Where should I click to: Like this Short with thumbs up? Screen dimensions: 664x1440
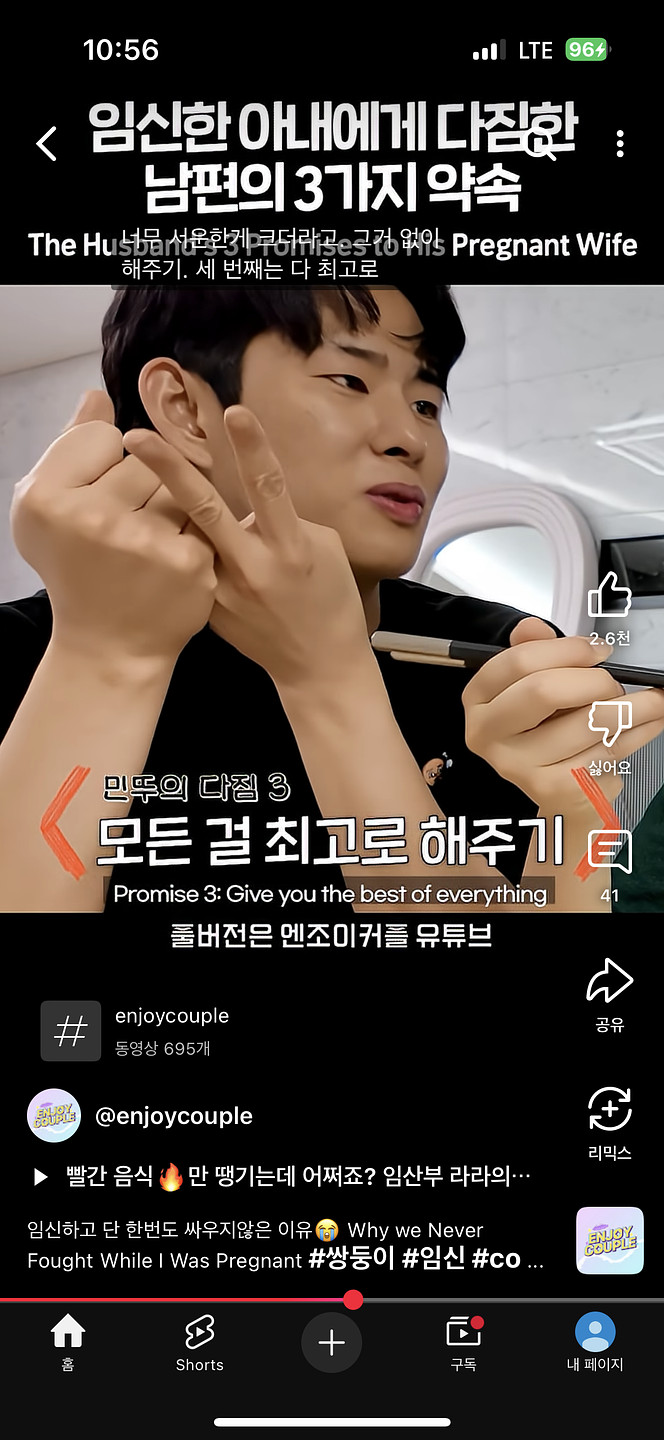click(x=609, y=596)
